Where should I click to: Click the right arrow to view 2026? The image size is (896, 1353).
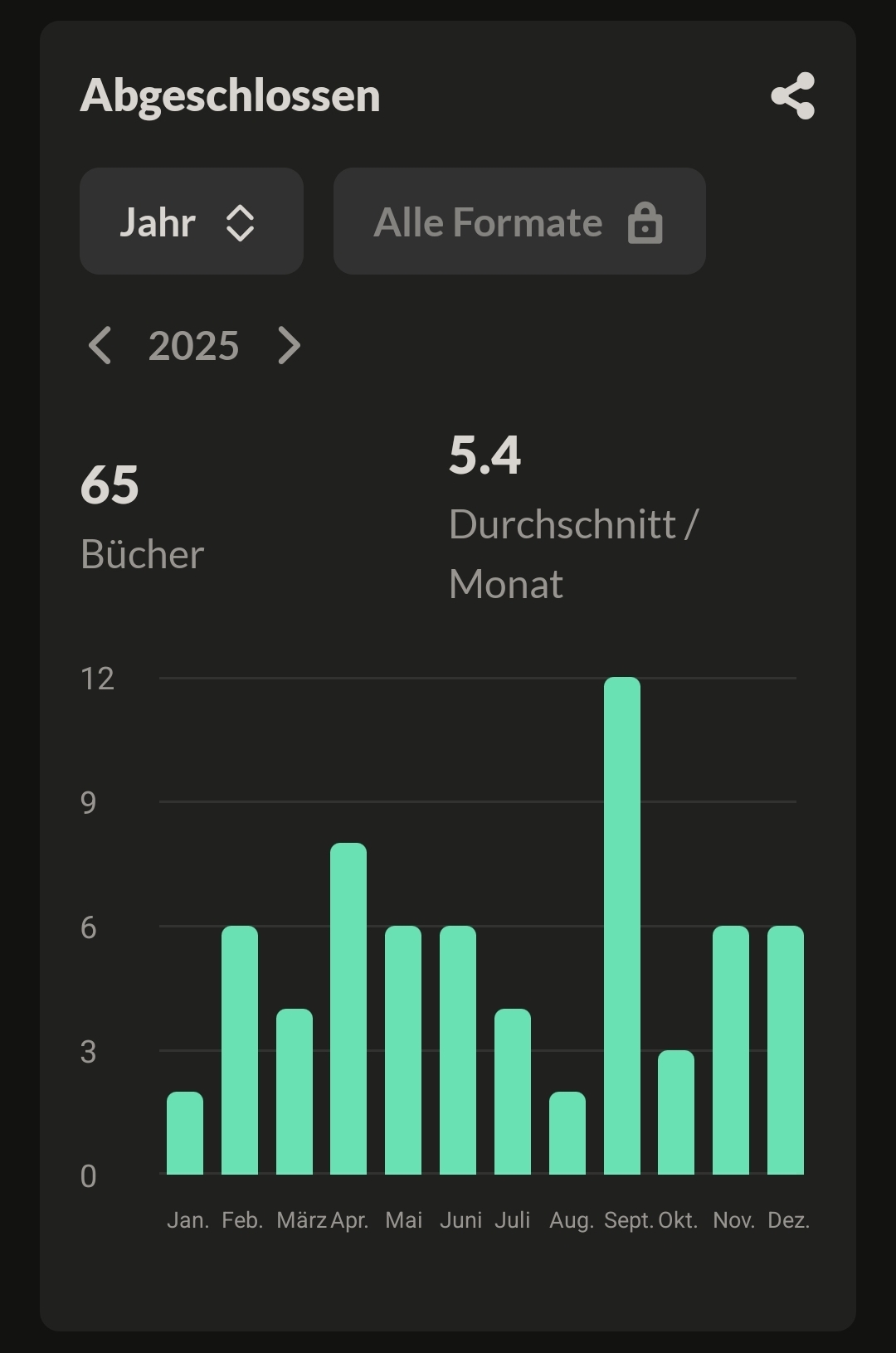tap(288, 346)
